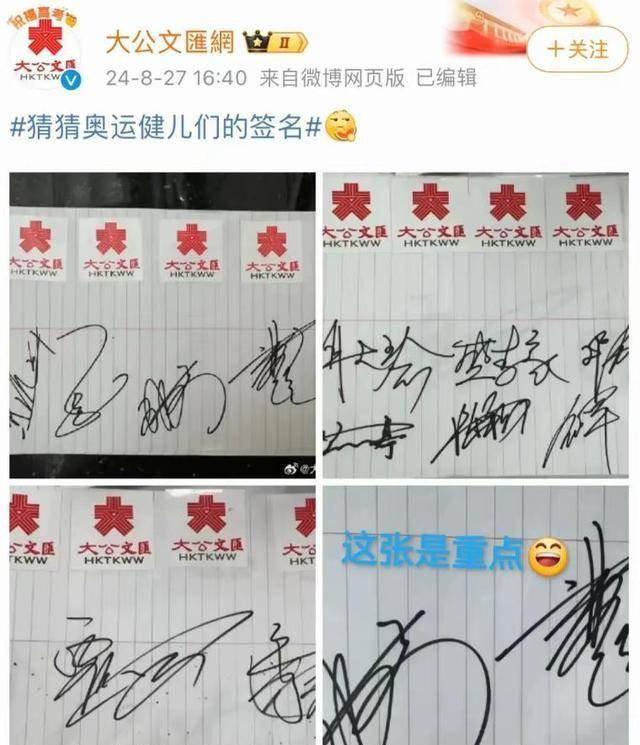Open the 大公文匯網 profile avatar
640x745 pixels.
point(46,49)
